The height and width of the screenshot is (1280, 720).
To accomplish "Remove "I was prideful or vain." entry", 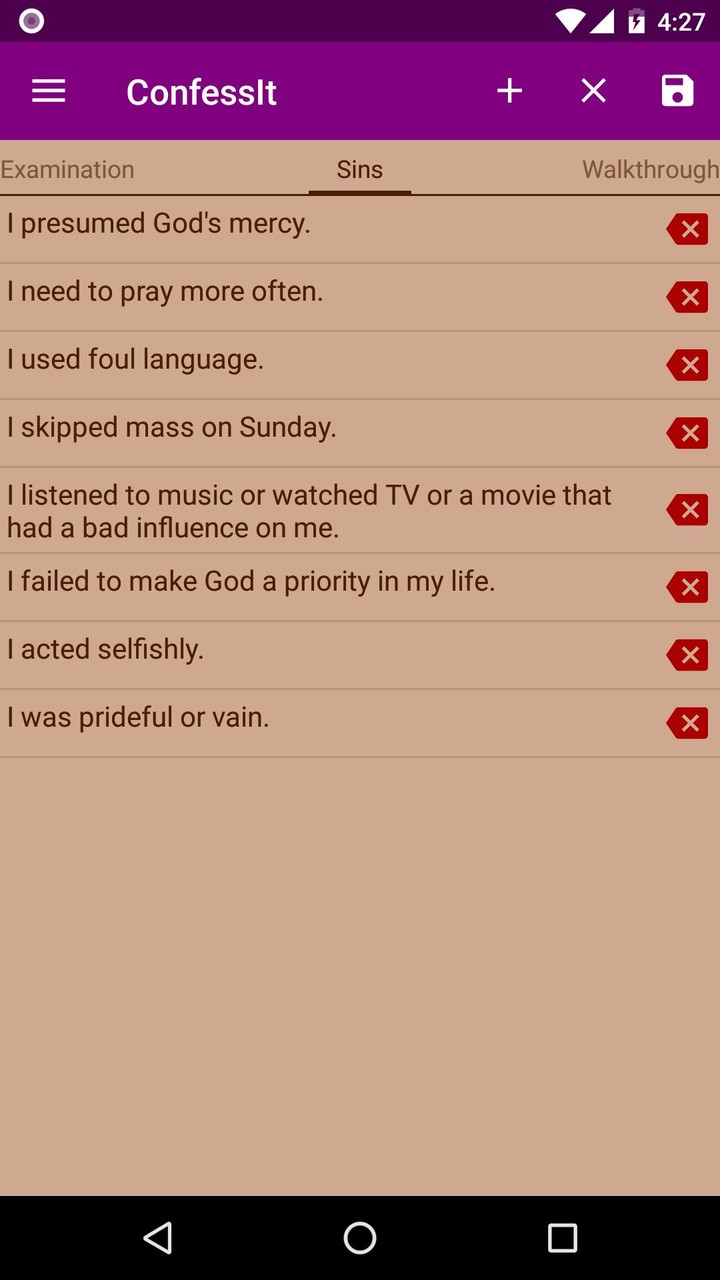I will 687,722.
